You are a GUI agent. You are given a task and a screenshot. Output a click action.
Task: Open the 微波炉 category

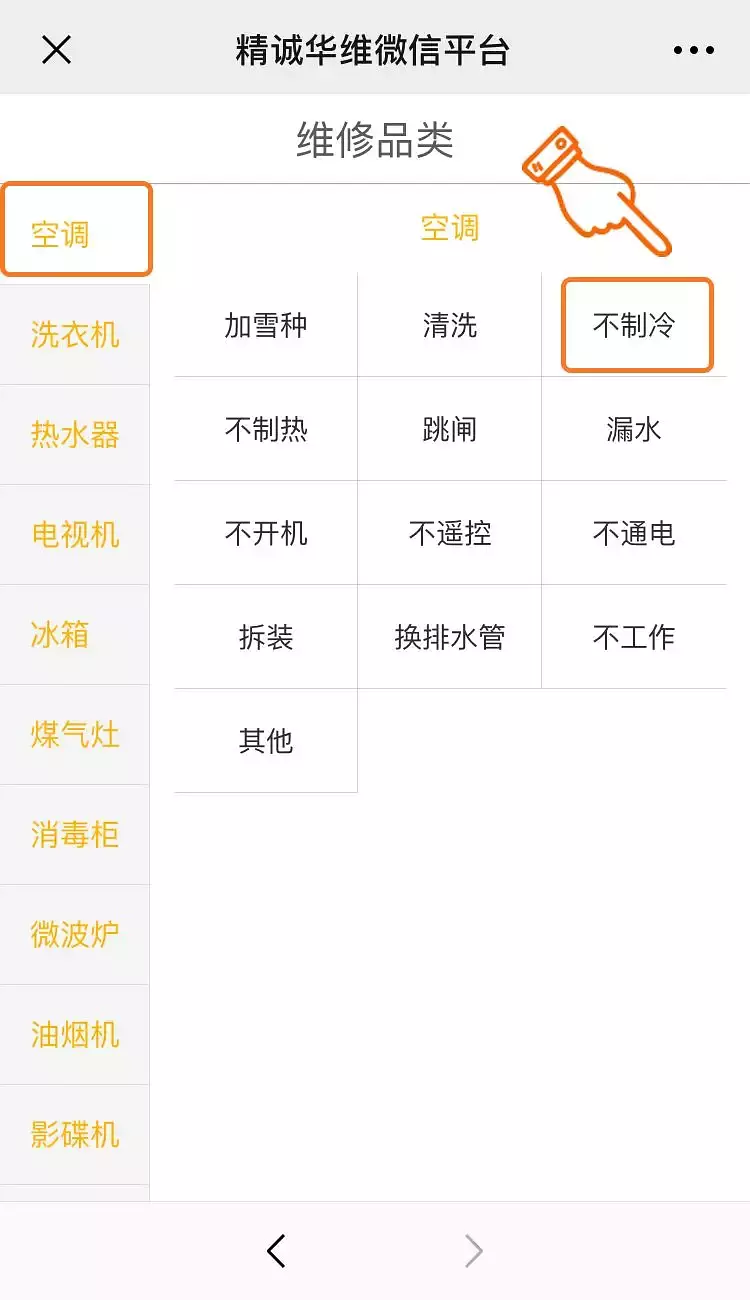75,935
